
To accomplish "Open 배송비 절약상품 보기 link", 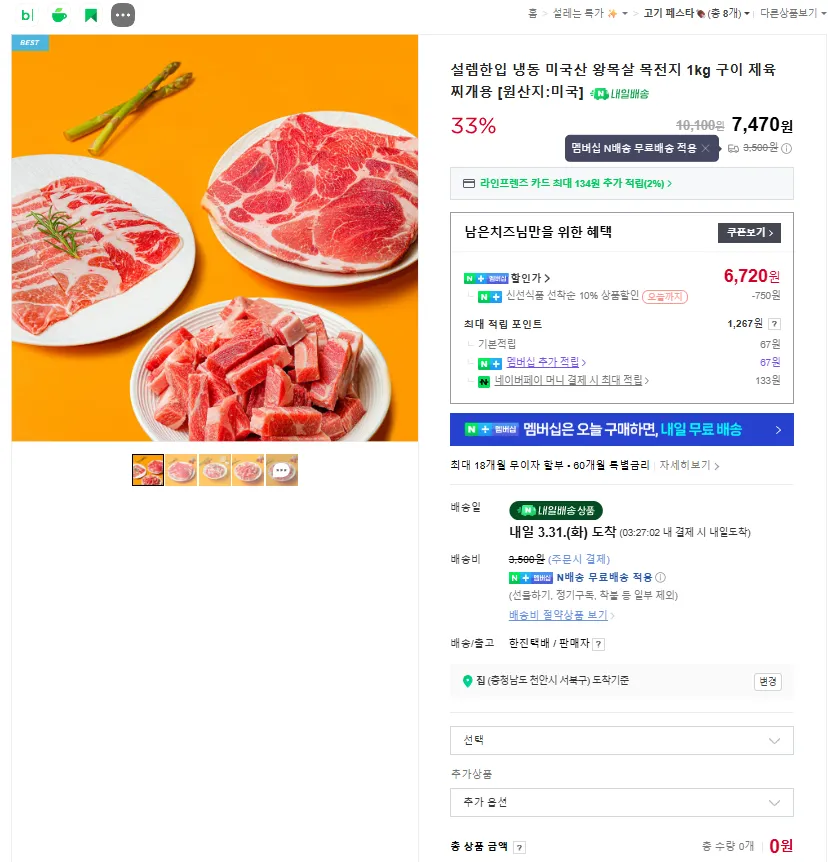I will pos(561,615).
